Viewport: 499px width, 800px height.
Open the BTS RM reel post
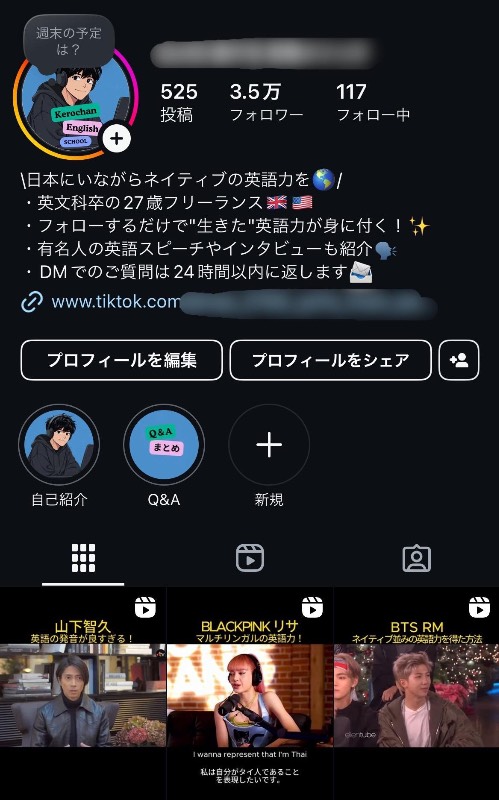416,693
